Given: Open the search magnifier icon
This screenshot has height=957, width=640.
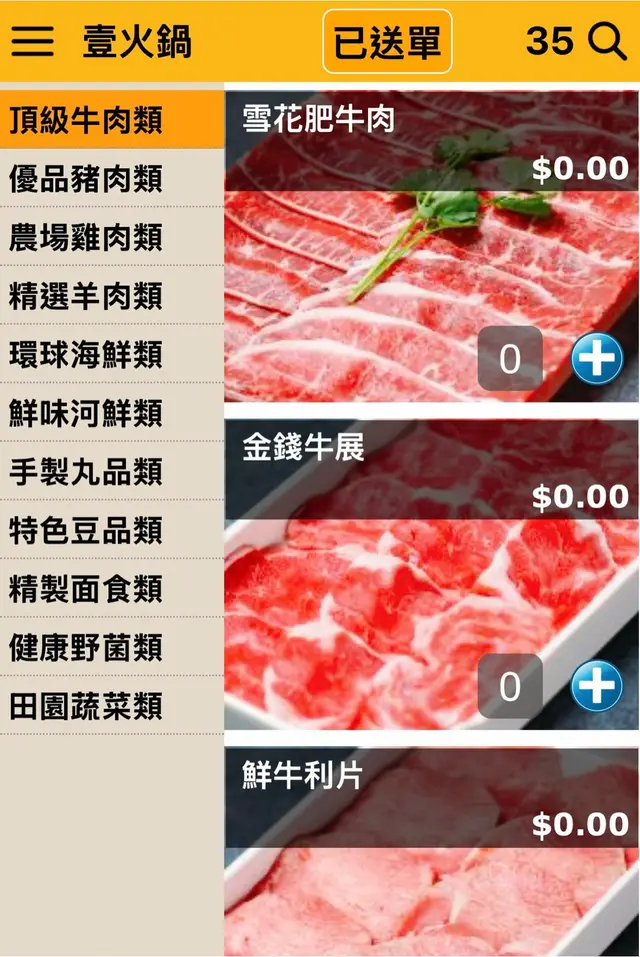Looking at the screenshot, I should coord(606,41).
